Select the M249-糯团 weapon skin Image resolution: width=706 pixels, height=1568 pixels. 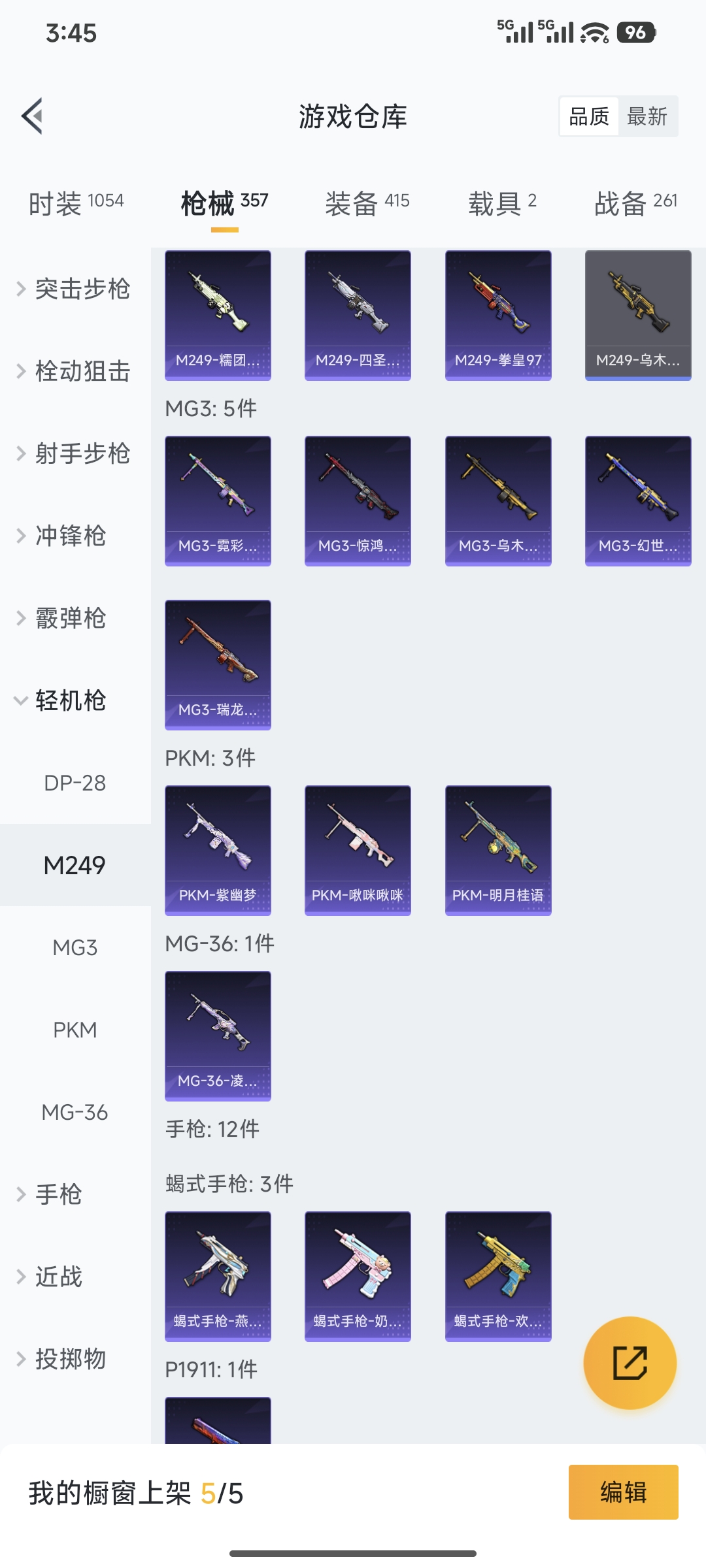(x=218, y=314)
